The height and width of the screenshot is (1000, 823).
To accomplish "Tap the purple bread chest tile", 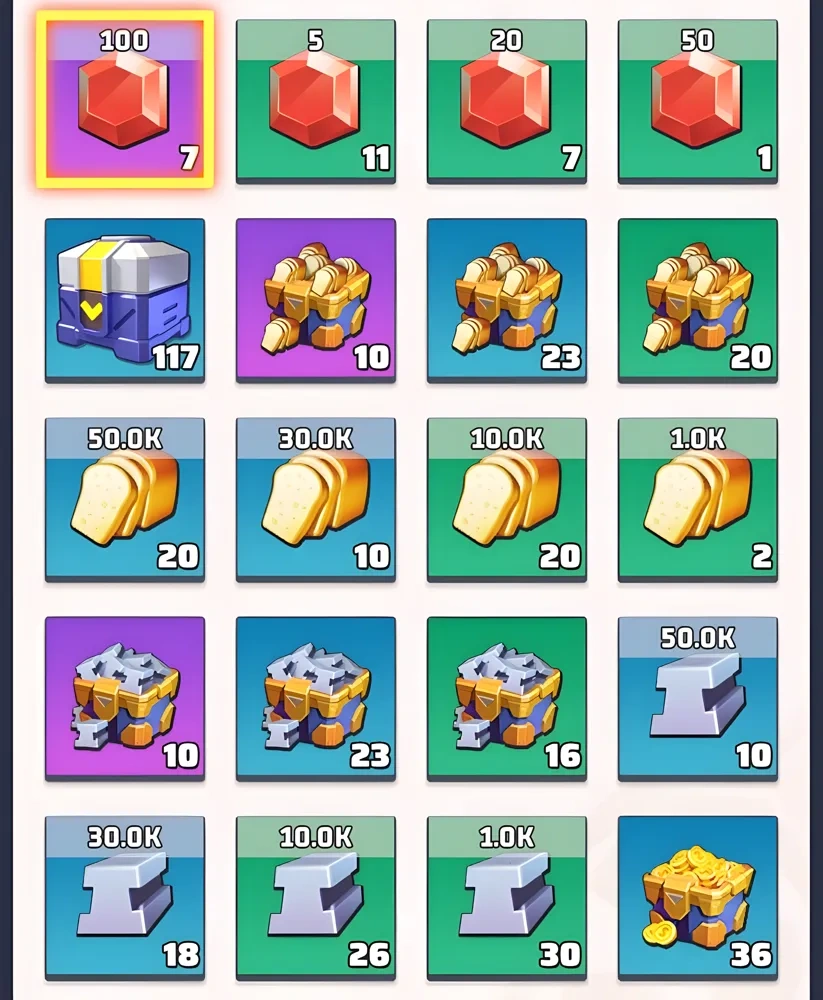I will [x=316, y=299].
